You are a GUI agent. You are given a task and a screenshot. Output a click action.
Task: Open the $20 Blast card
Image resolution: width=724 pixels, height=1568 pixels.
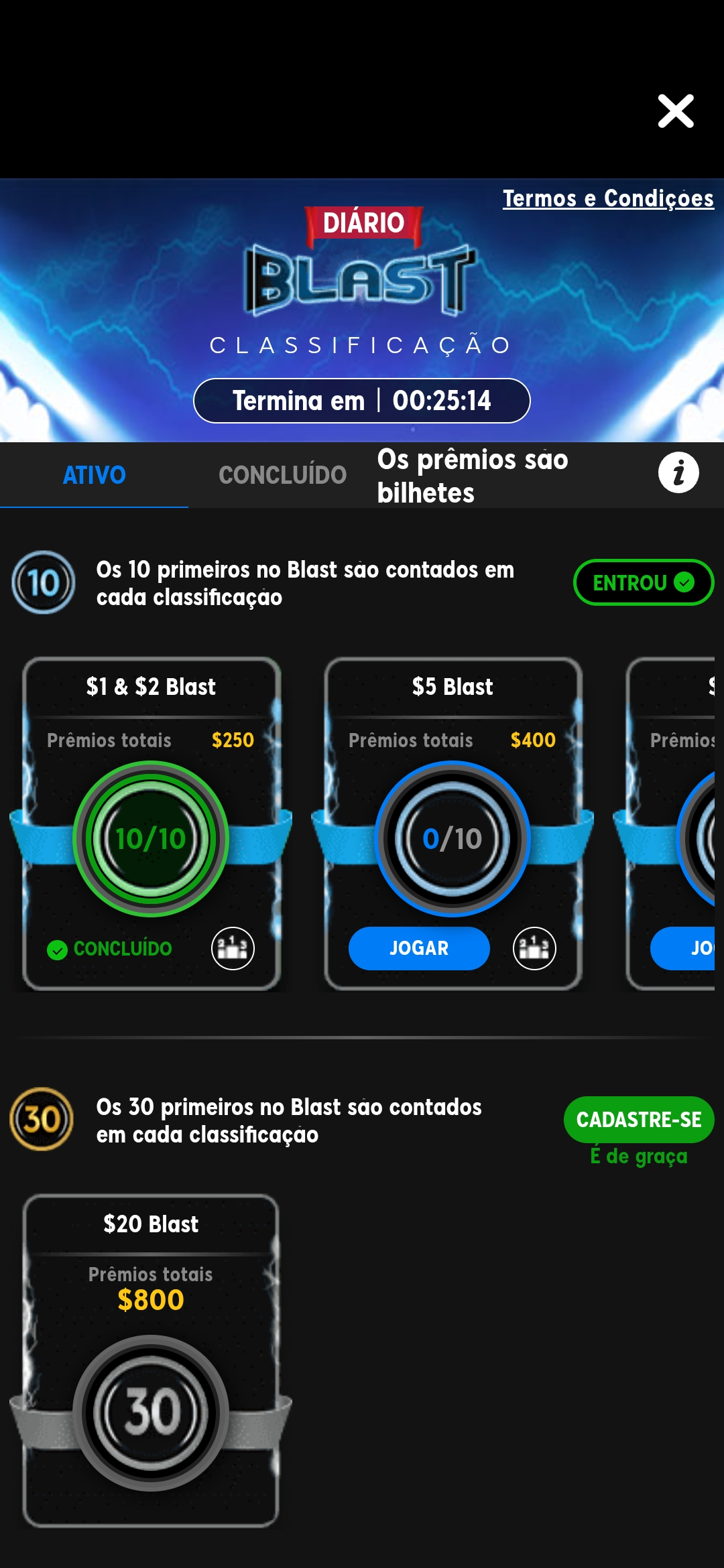151,1360
